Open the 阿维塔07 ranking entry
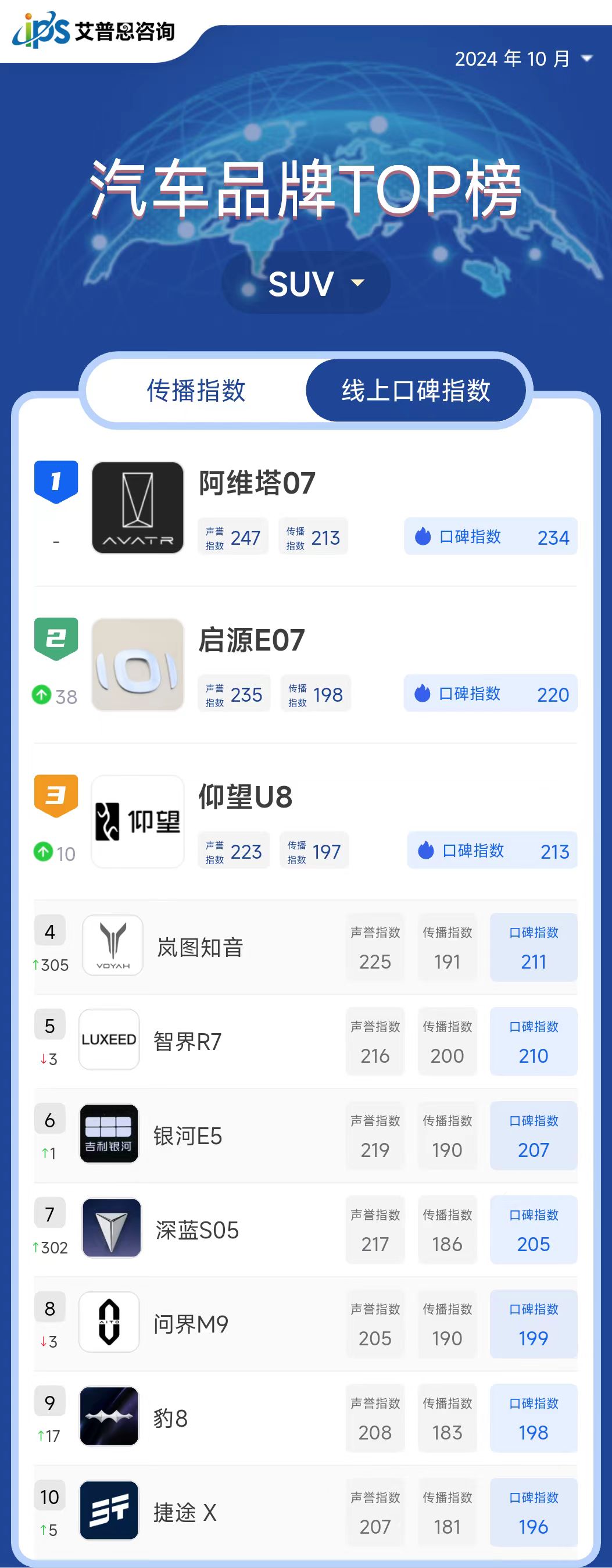 257,483
